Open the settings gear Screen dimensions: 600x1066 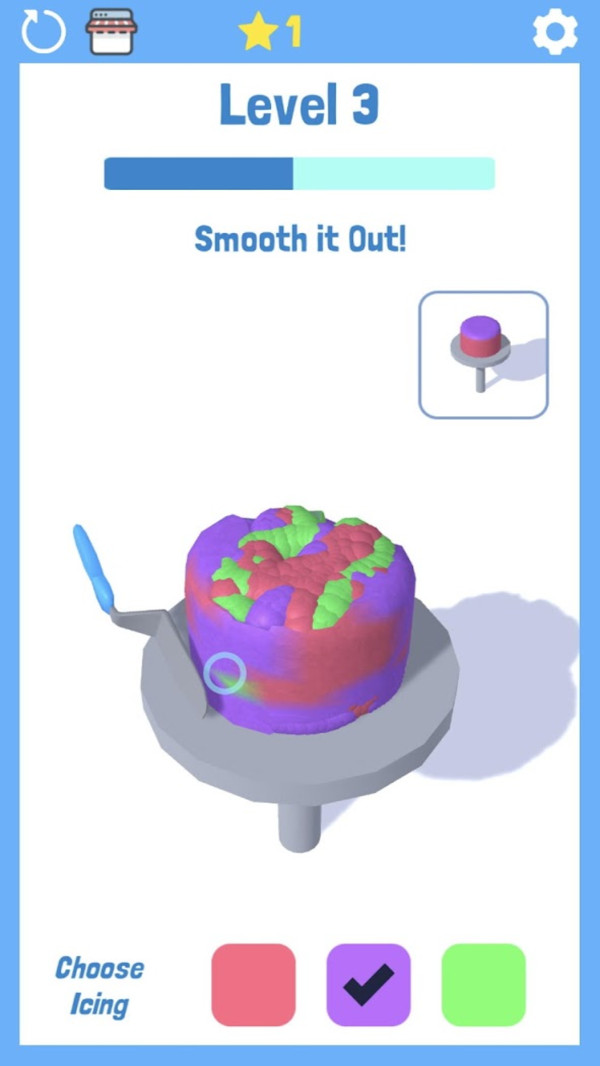(x=555, y=32)
